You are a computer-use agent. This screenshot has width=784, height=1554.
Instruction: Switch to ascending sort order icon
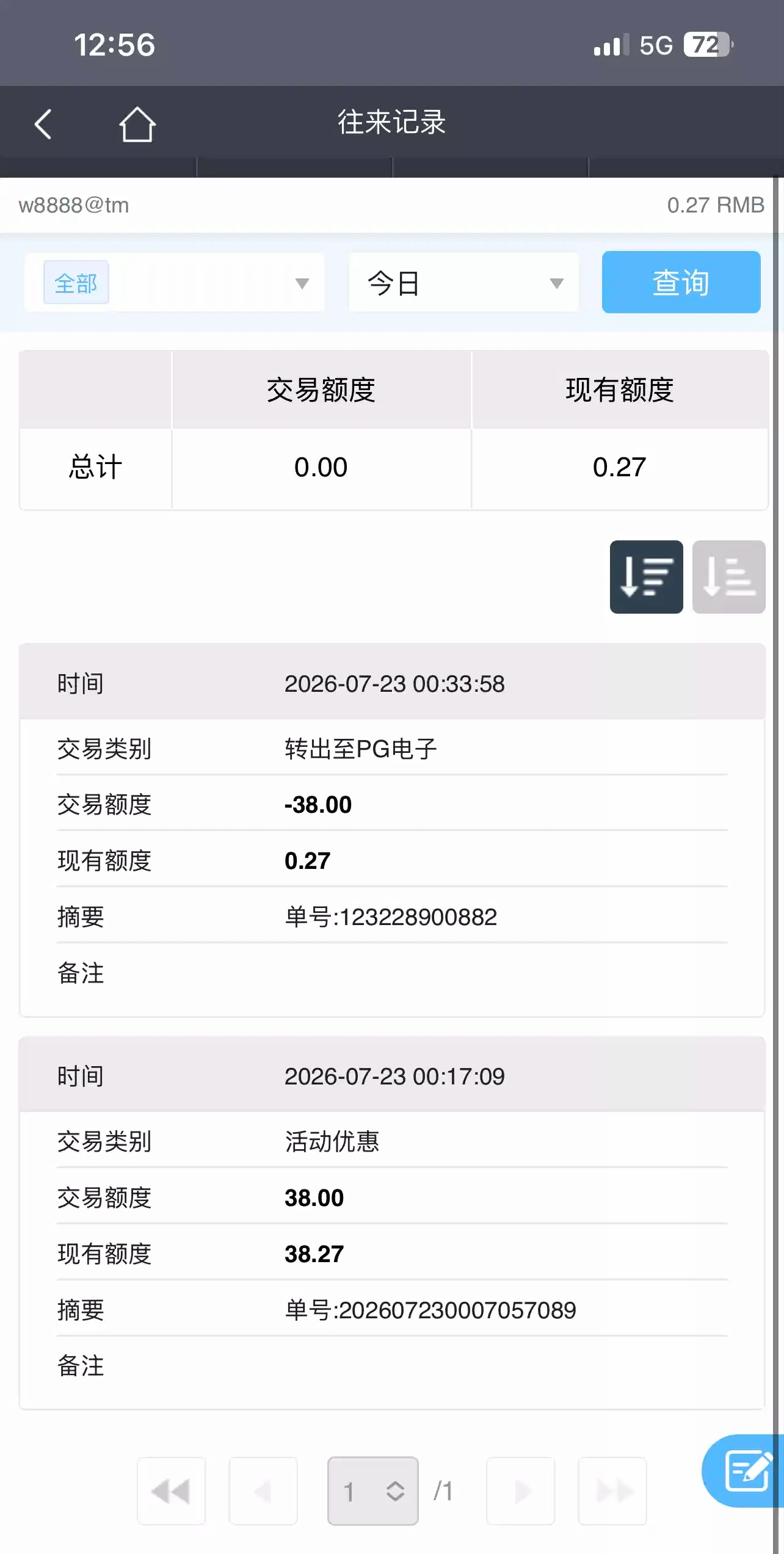[x=728, y=576]
